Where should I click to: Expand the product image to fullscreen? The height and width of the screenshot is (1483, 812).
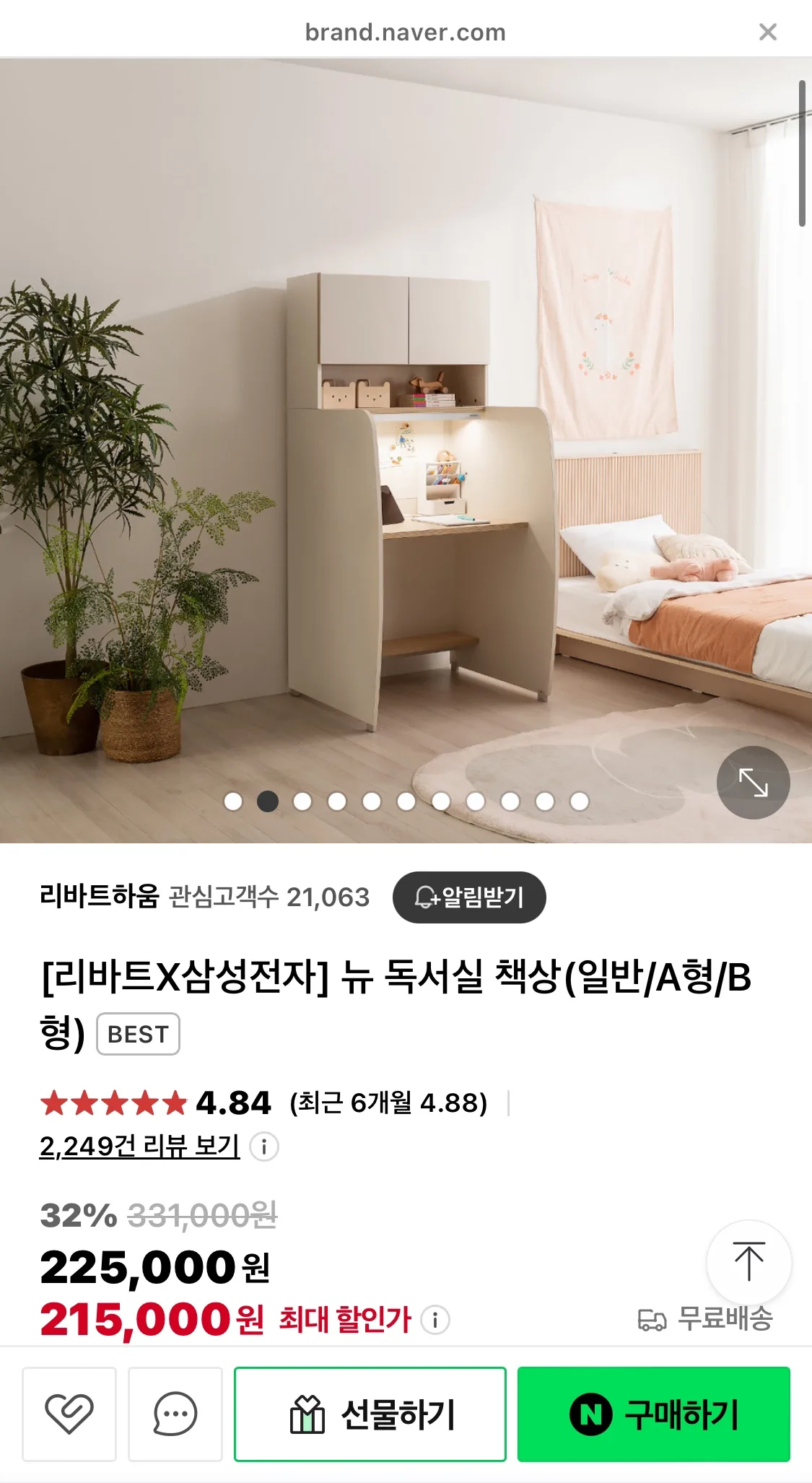point(753,783)
